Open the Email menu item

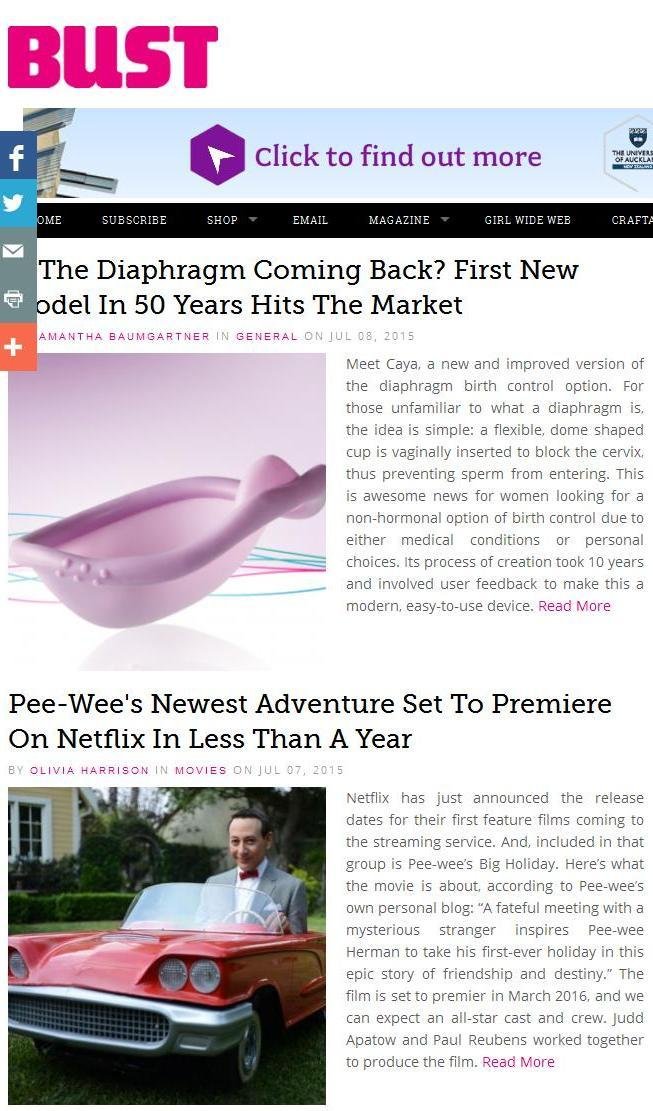[310, 220]
